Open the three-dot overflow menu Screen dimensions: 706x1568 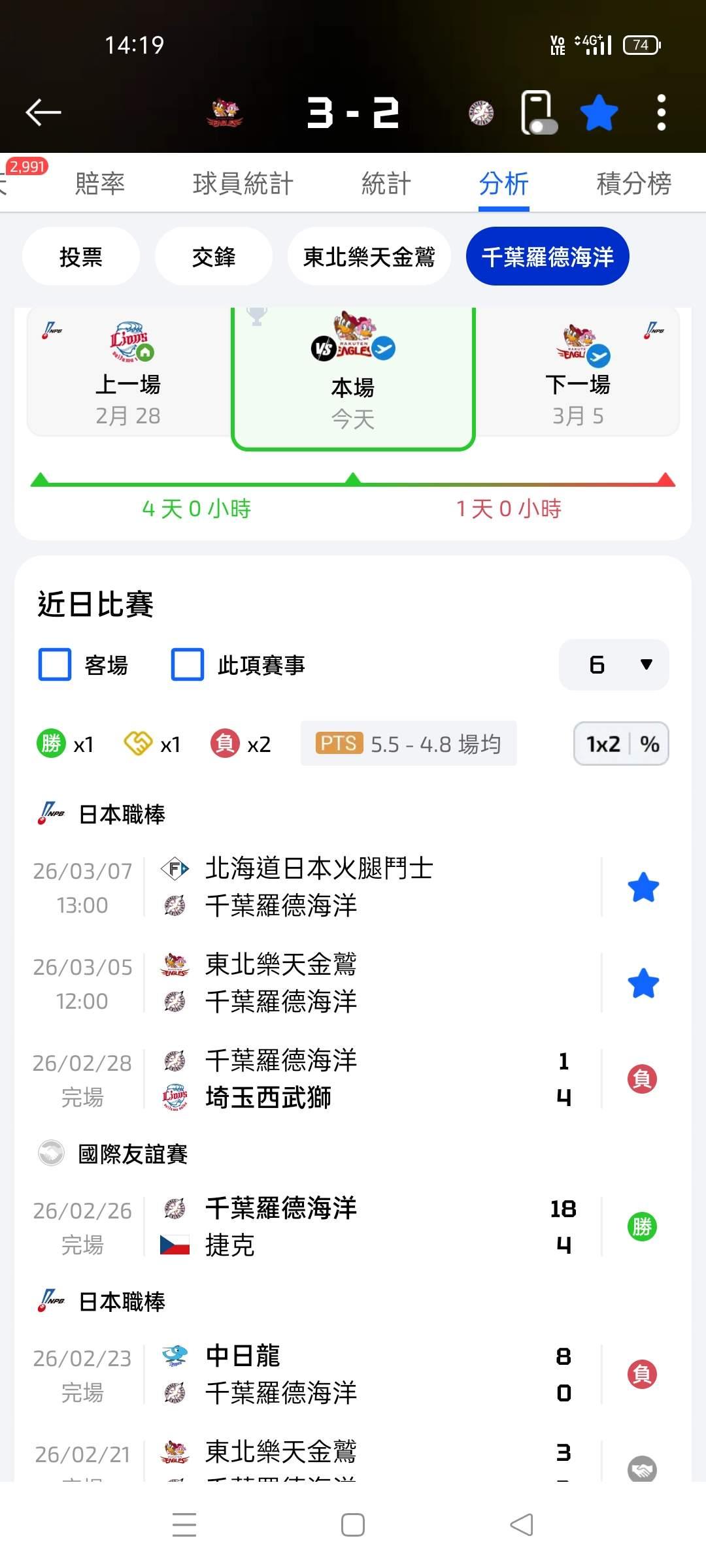661,113
